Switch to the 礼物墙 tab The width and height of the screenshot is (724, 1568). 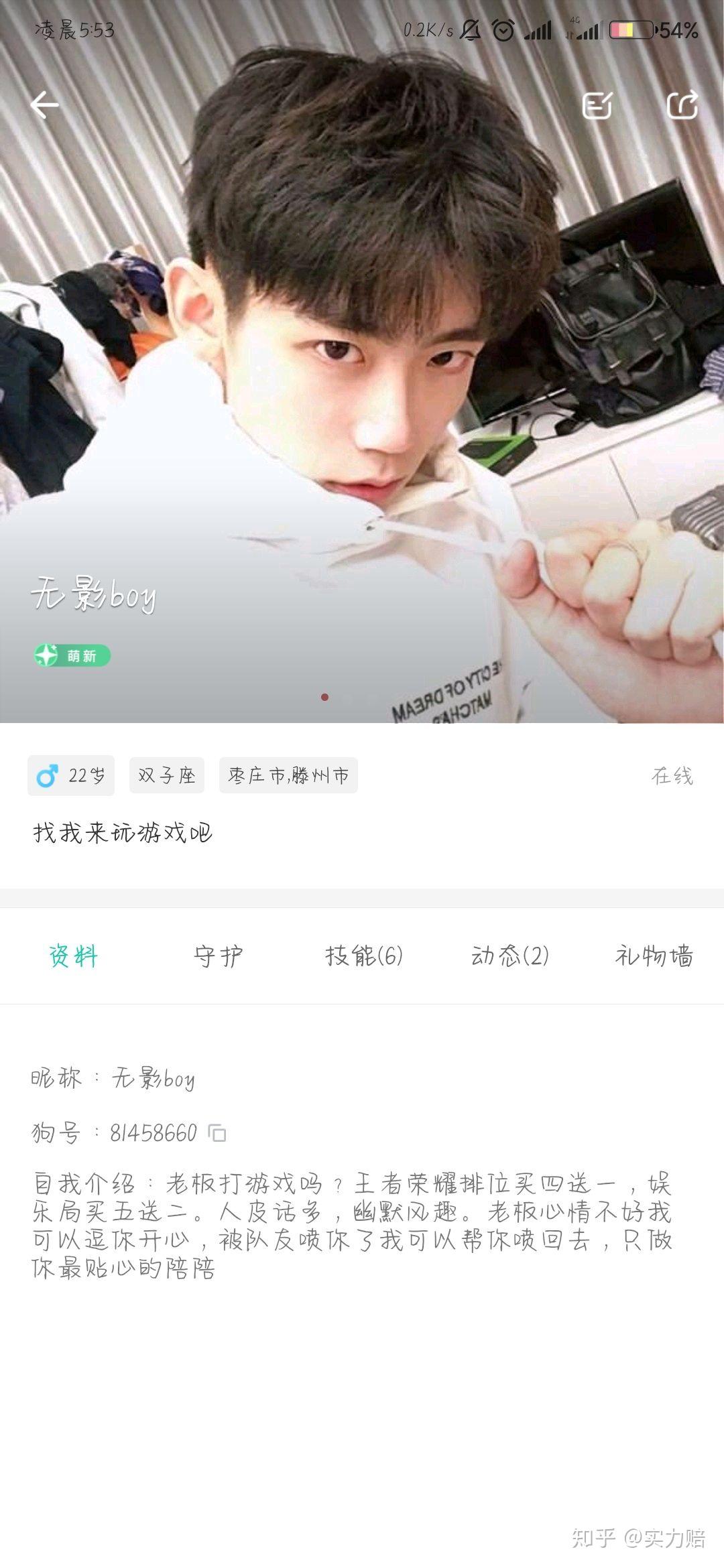click(654, 956)
